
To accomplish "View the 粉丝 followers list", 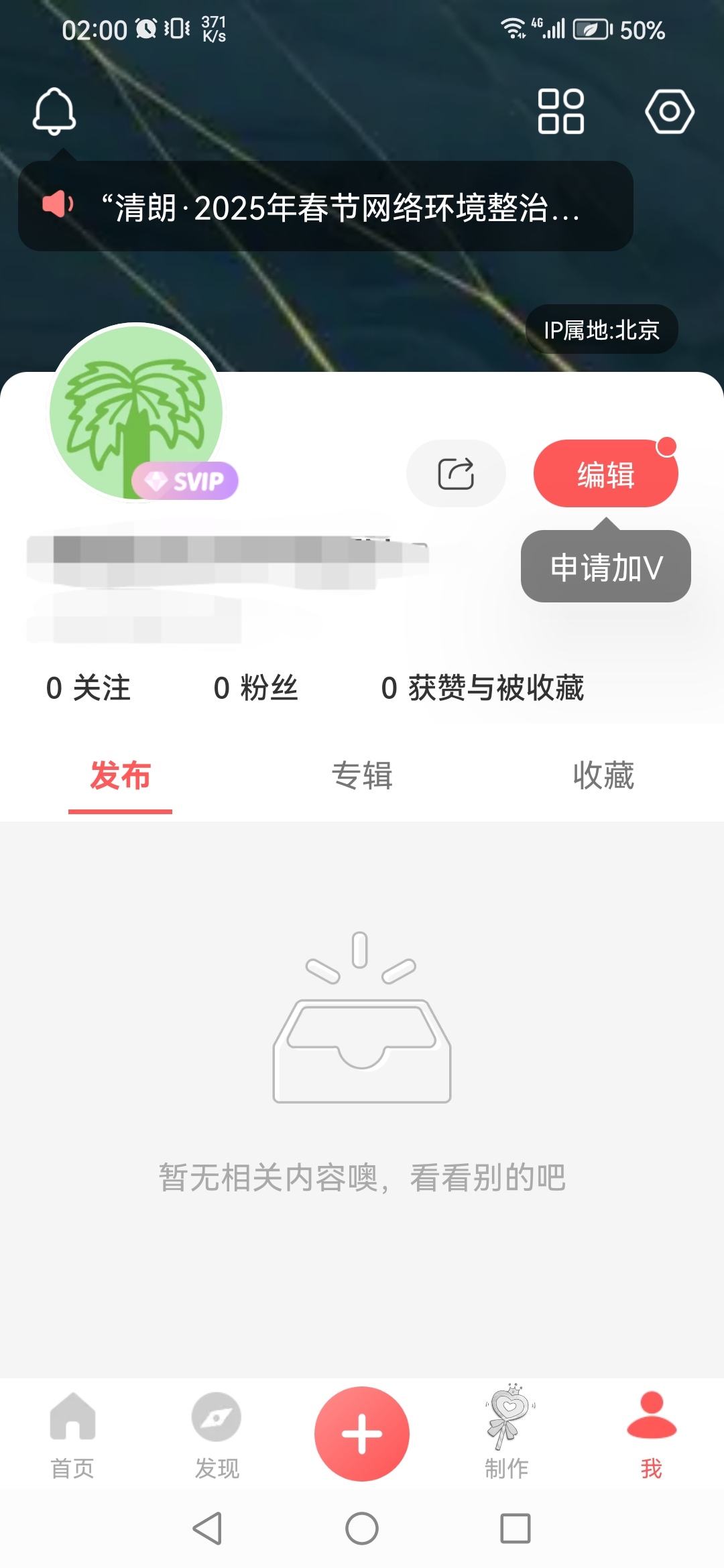I will point(255,688).
